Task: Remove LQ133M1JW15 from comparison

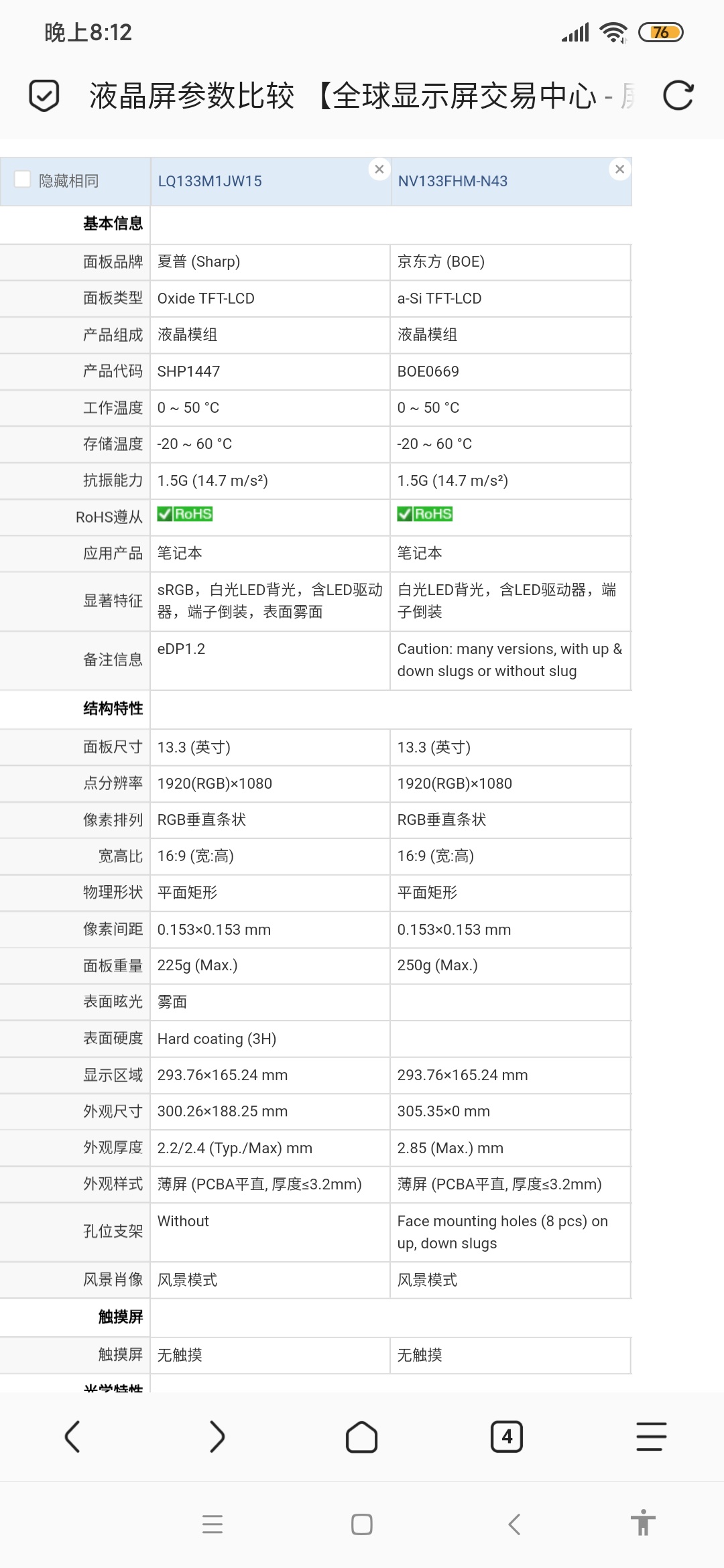Action: [x=379, y=169]
